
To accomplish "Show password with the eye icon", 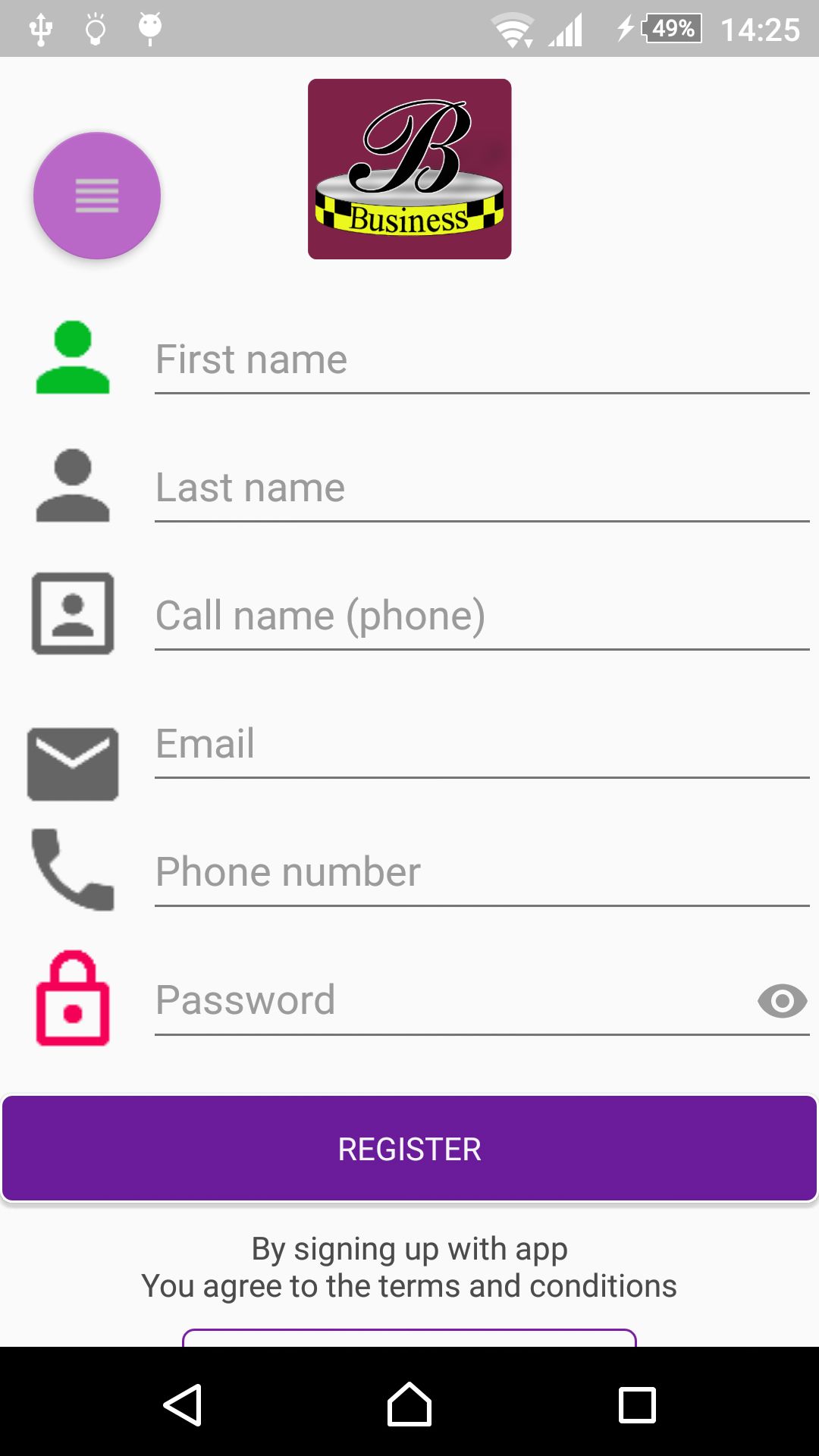I will [x=782, y=1001].
